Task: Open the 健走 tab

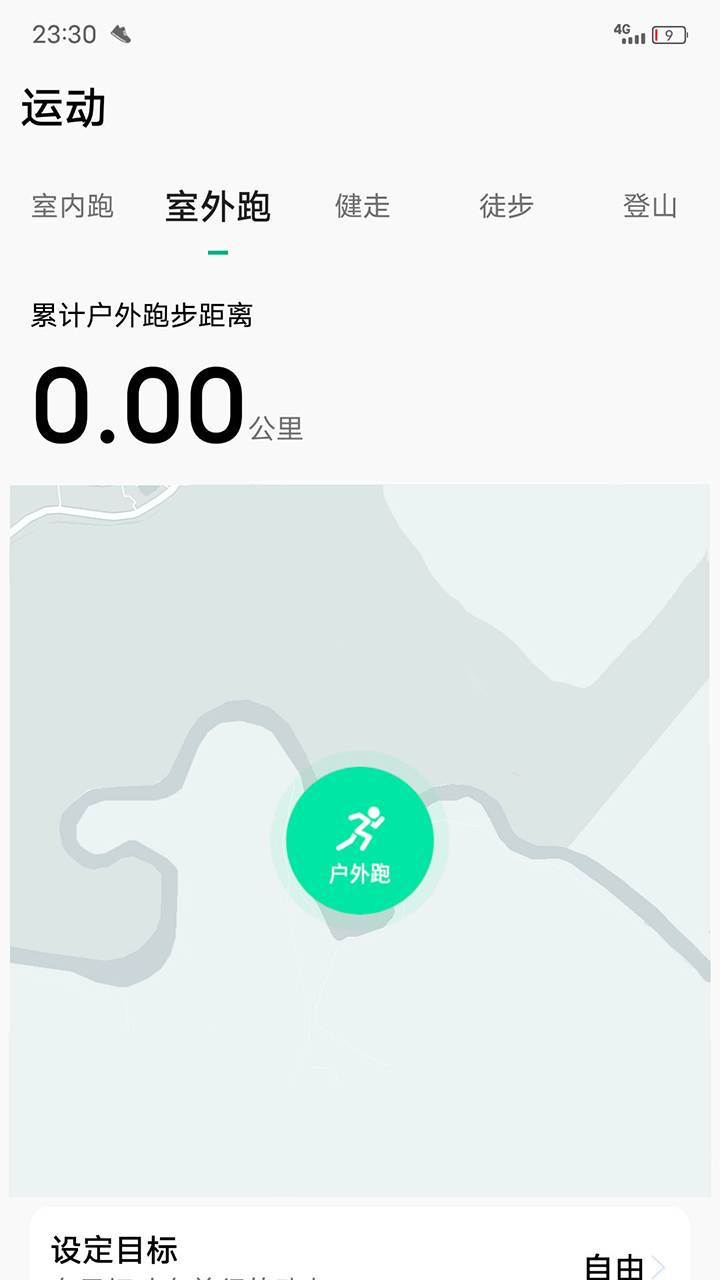Action: point(364,207)
